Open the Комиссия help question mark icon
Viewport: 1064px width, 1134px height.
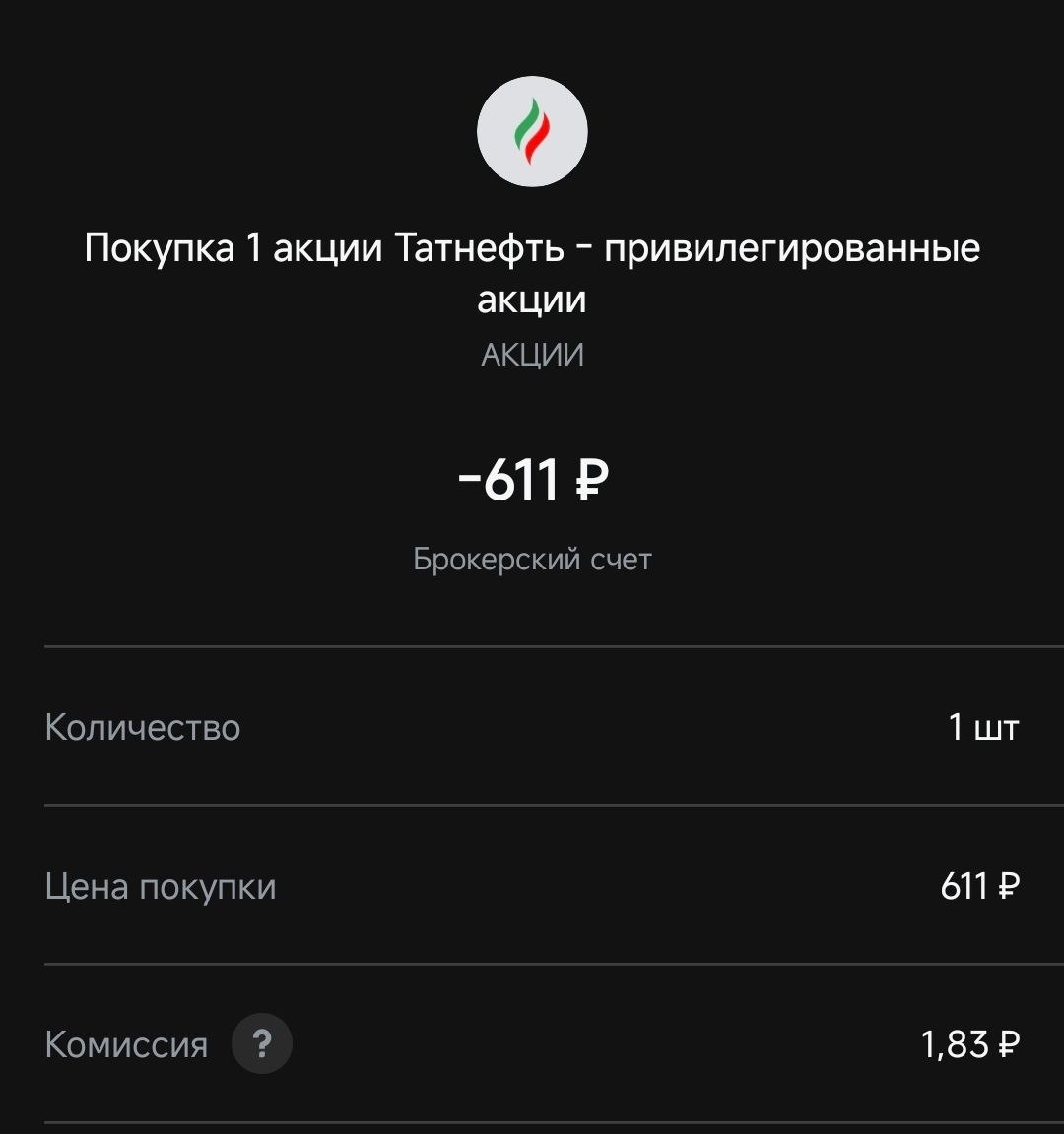click(x=261, y=1043)
